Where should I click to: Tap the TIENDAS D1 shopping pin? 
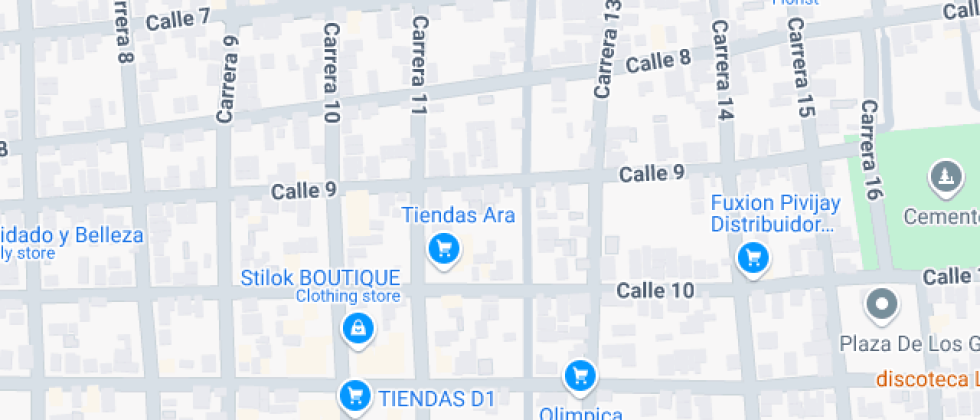coord(353,394)
